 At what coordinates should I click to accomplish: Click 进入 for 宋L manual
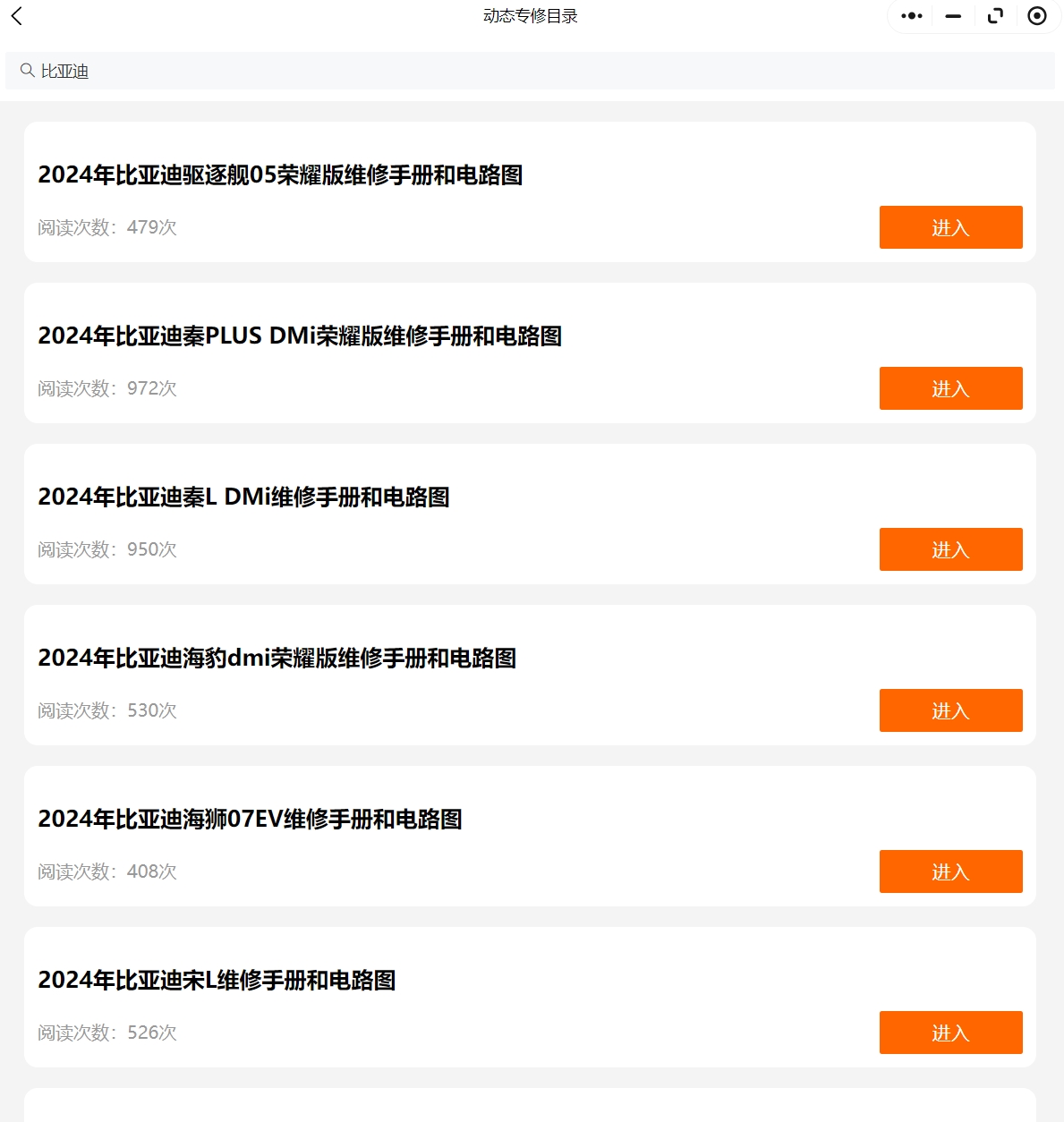[950, 1033]
